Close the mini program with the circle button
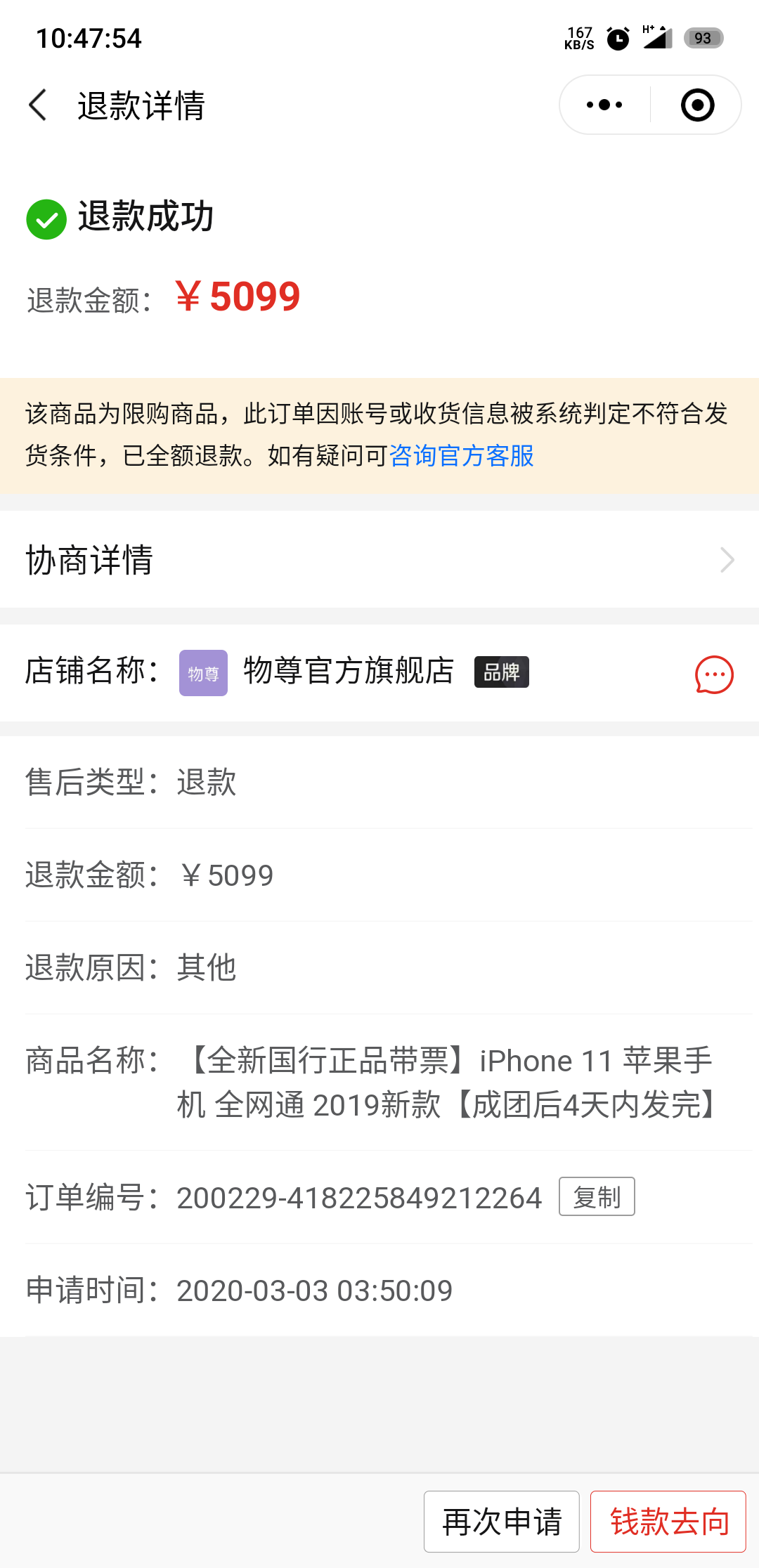The width and height of the screenshot is (759, 1568). point(697,105)
